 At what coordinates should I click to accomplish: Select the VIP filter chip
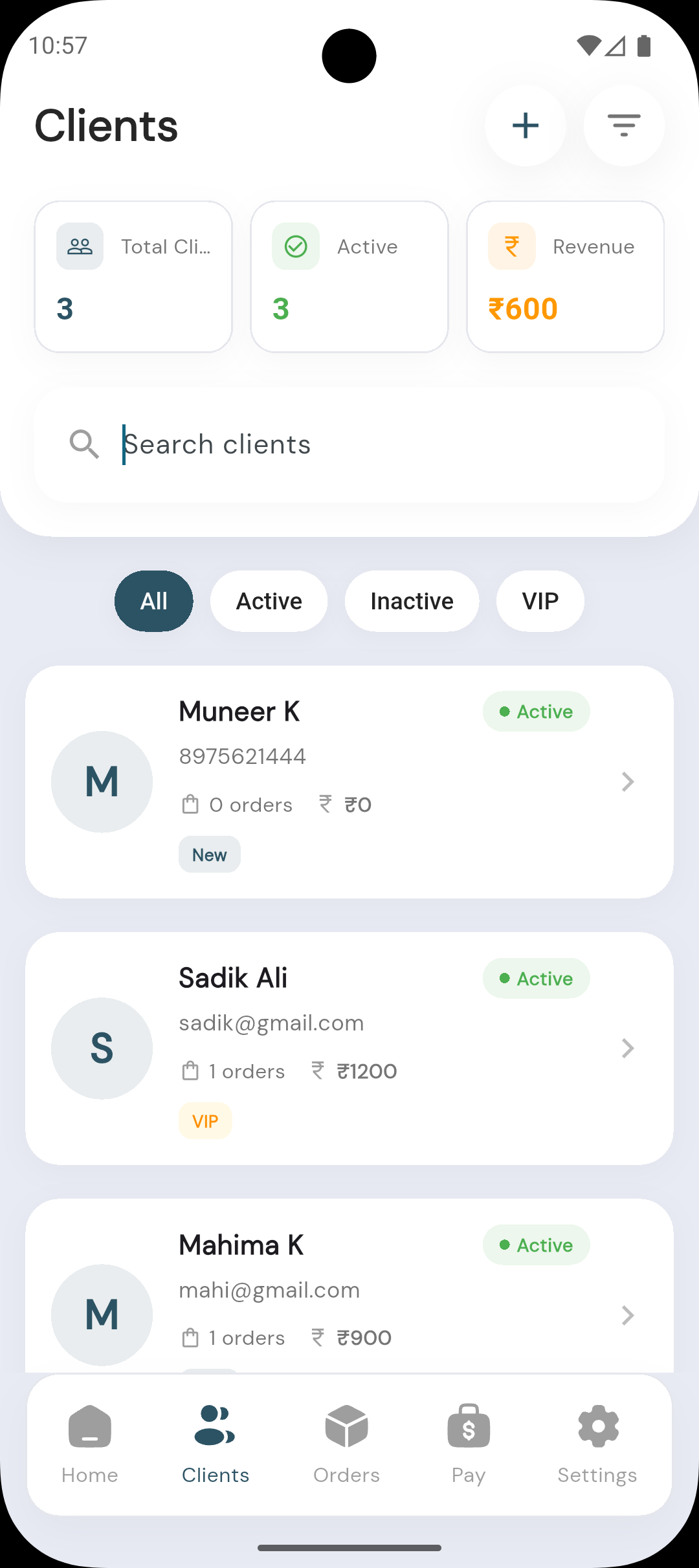pyautogui.click(x=540, y=601)
